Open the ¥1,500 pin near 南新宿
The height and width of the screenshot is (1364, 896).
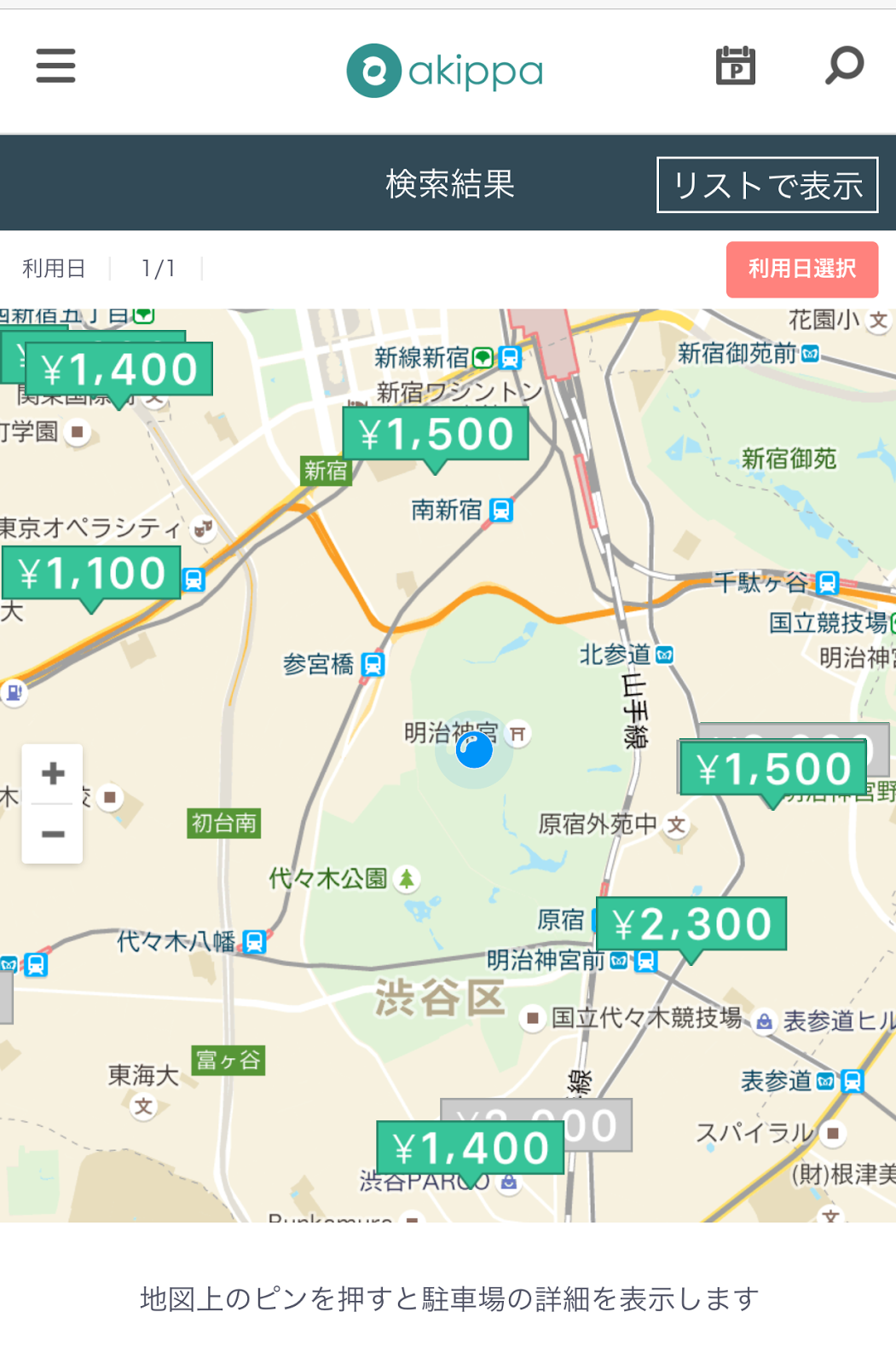tap(436, 435)
